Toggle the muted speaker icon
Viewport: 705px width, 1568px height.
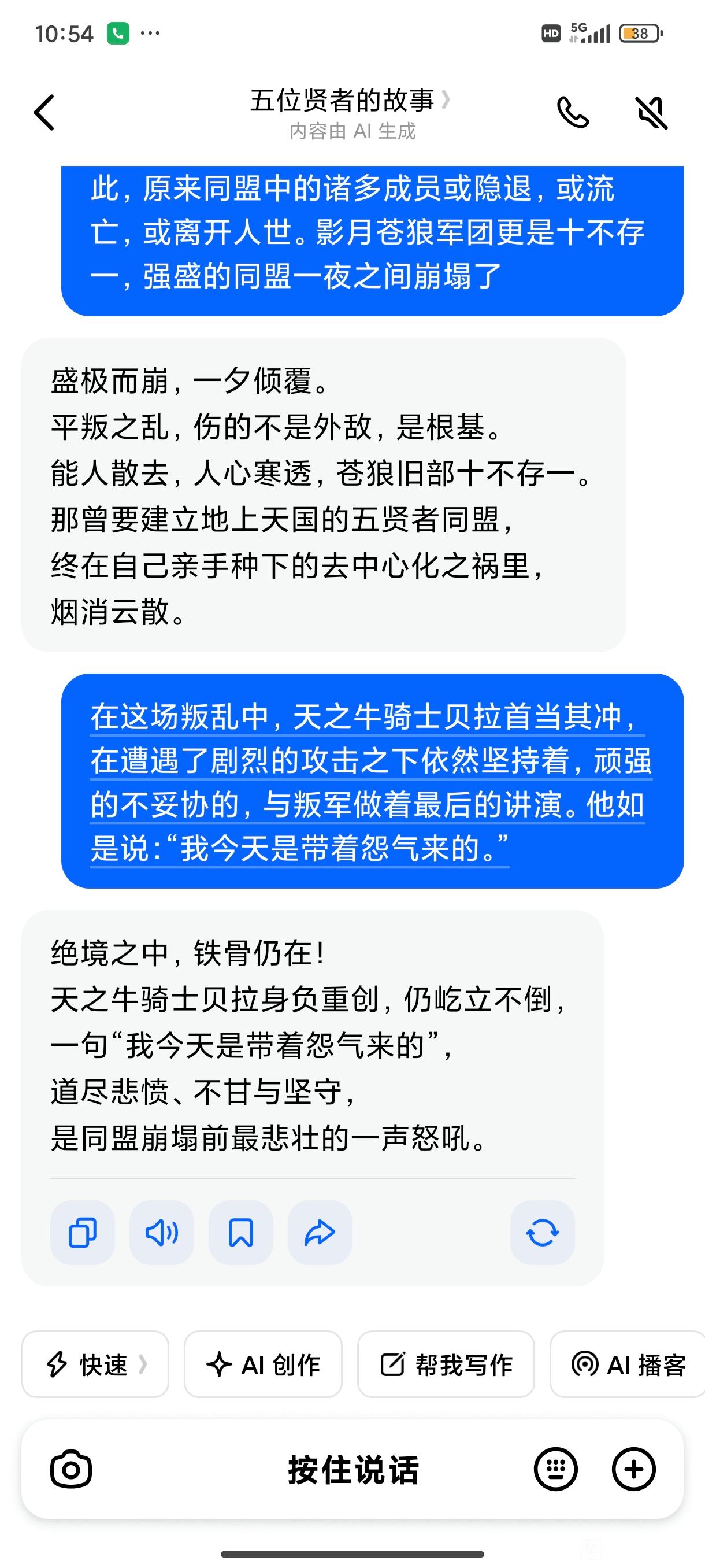651,113
